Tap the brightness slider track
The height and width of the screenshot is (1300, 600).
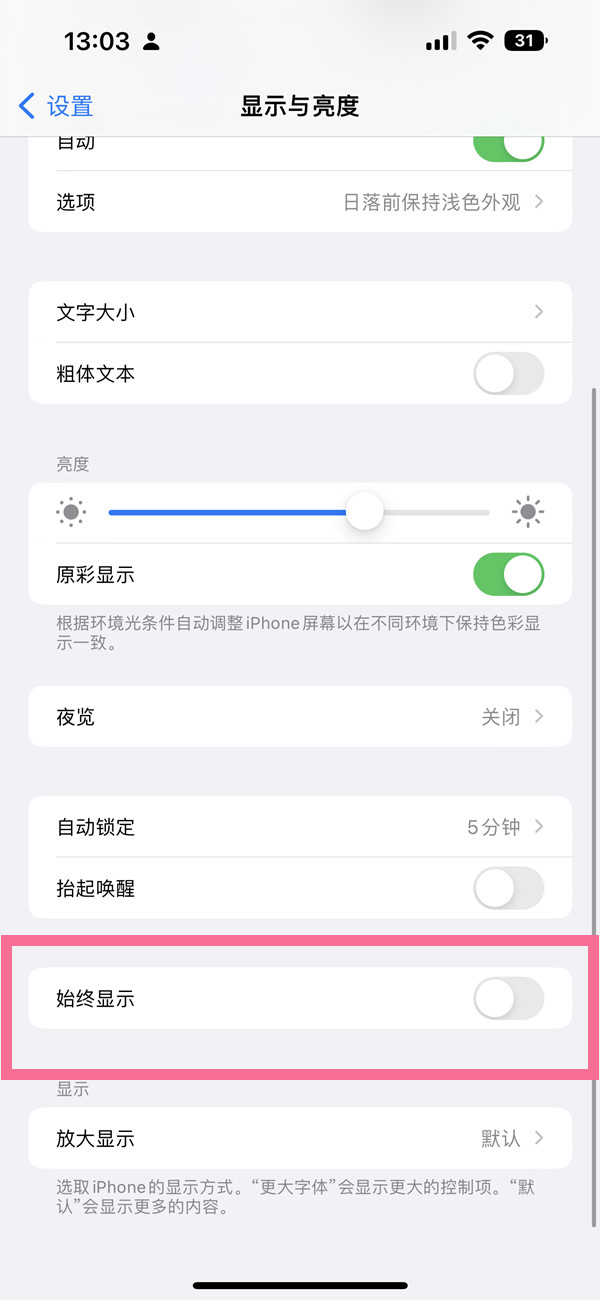300,513
